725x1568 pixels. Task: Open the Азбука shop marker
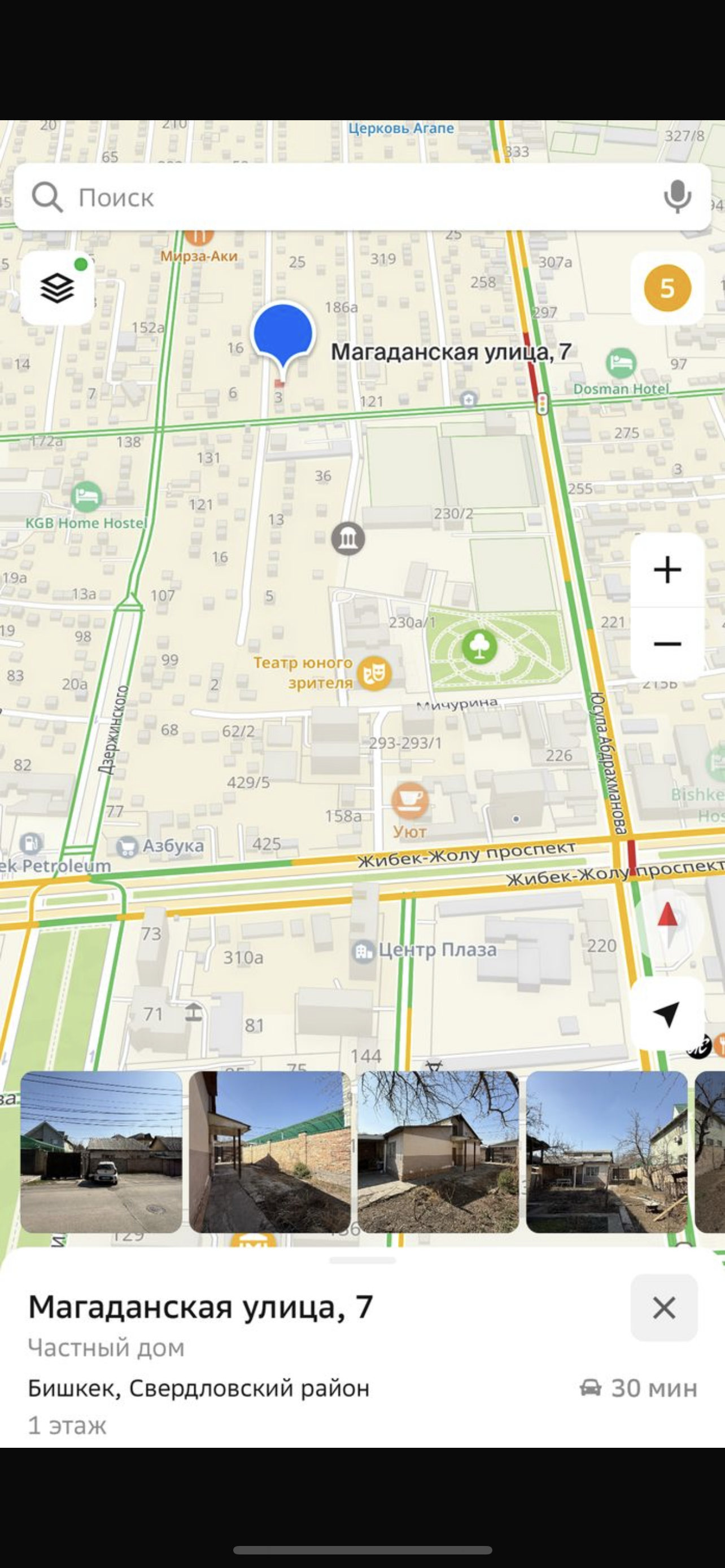click(126, 846)
